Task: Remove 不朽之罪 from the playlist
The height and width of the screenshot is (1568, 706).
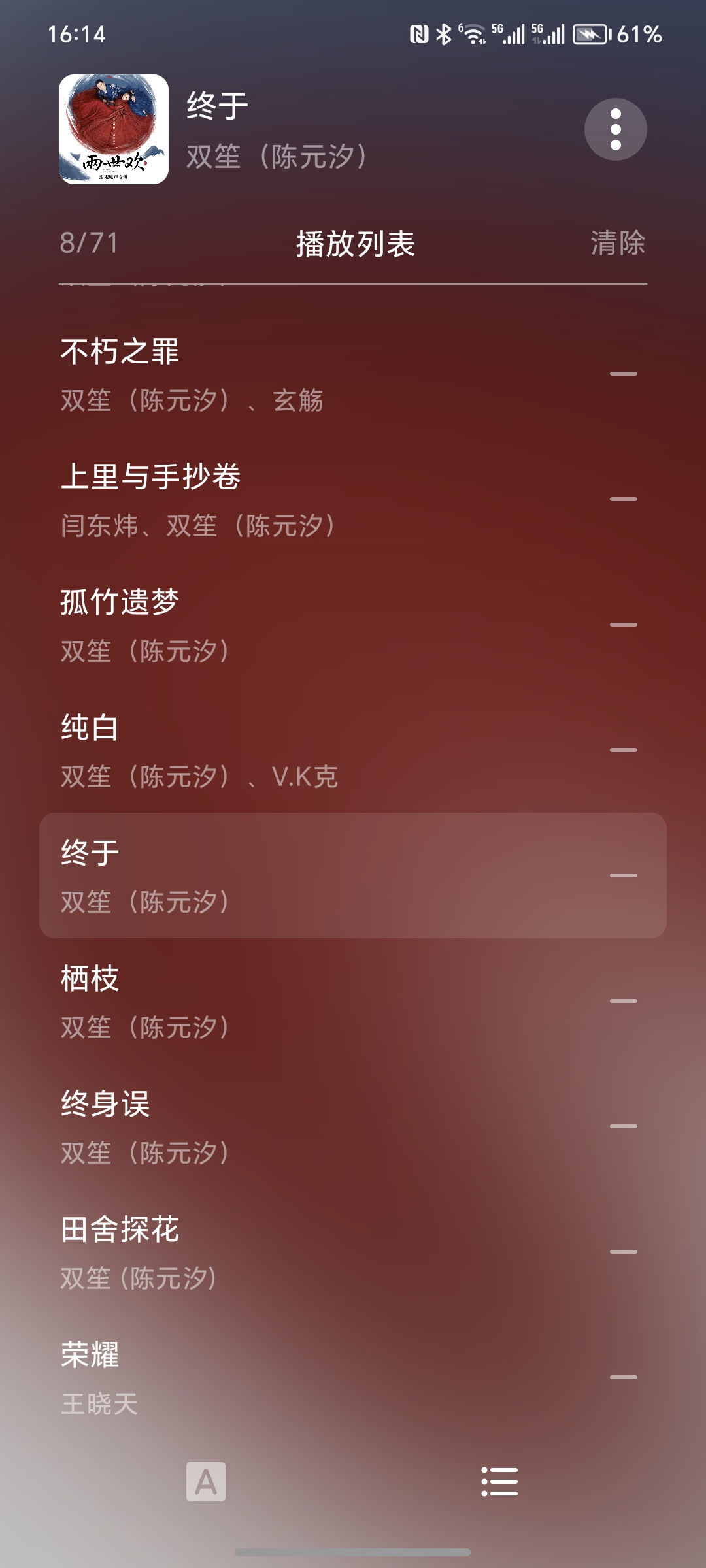Action: click(624, 374)
